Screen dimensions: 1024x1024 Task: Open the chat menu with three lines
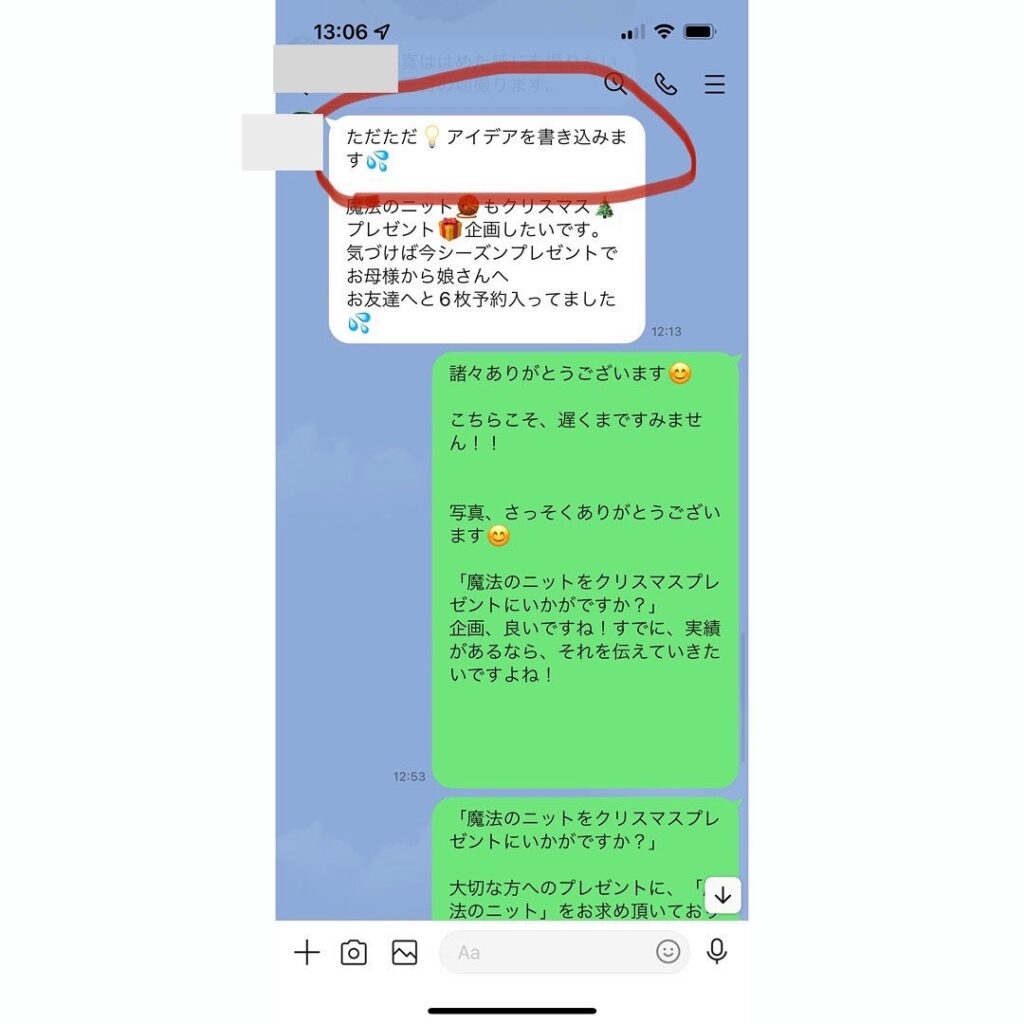point(714,84)
